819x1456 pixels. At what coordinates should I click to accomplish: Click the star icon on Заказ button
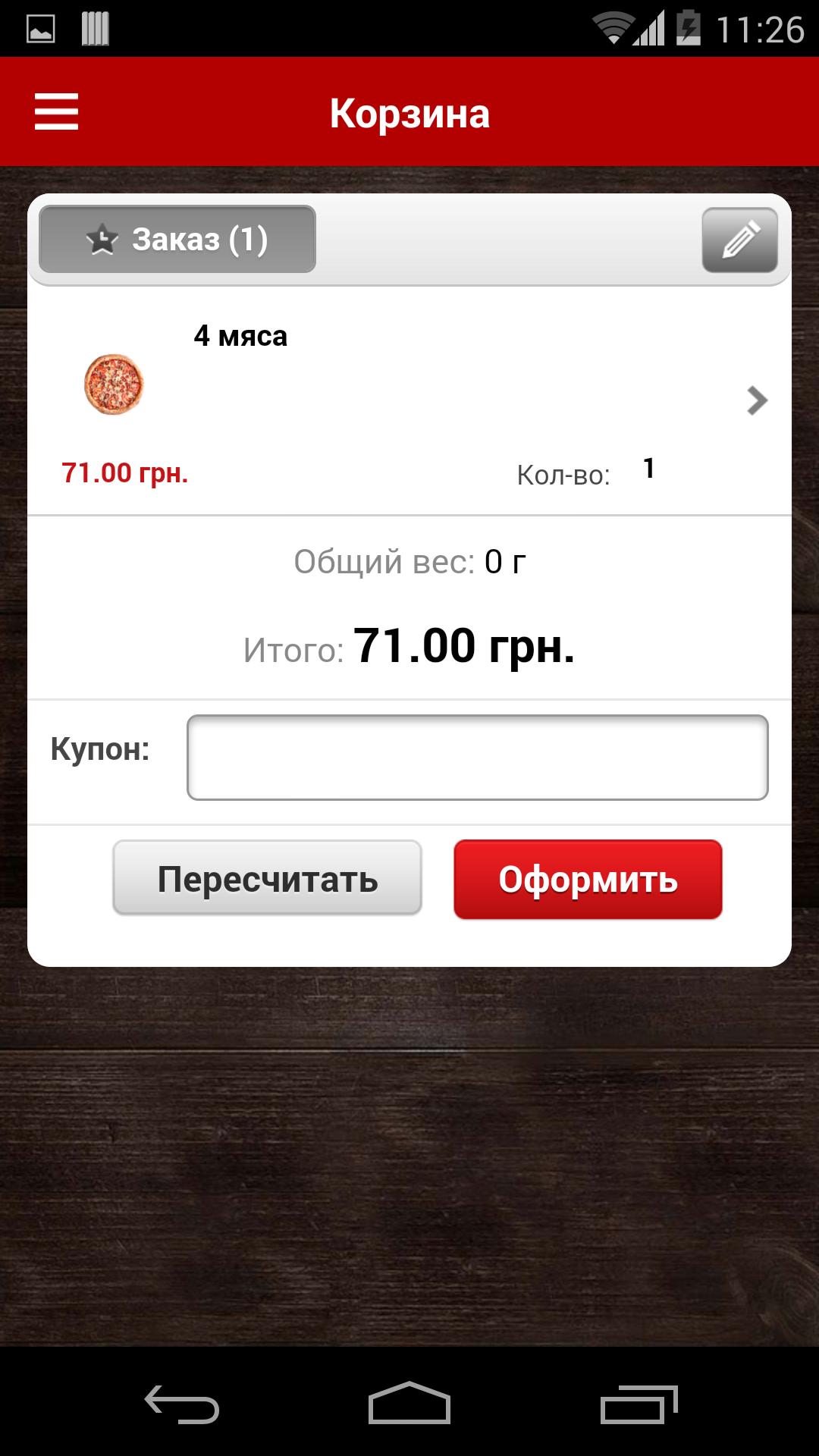click(104, 239)
